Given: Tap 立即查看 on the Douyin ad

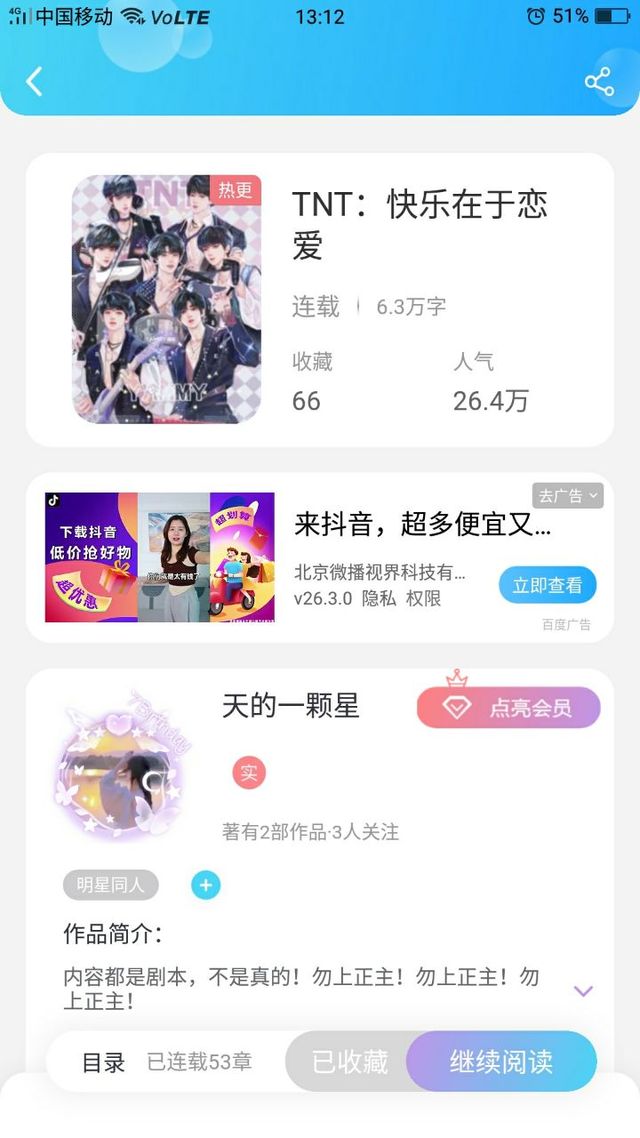Looking at the screenshot, I should [547, 585].
